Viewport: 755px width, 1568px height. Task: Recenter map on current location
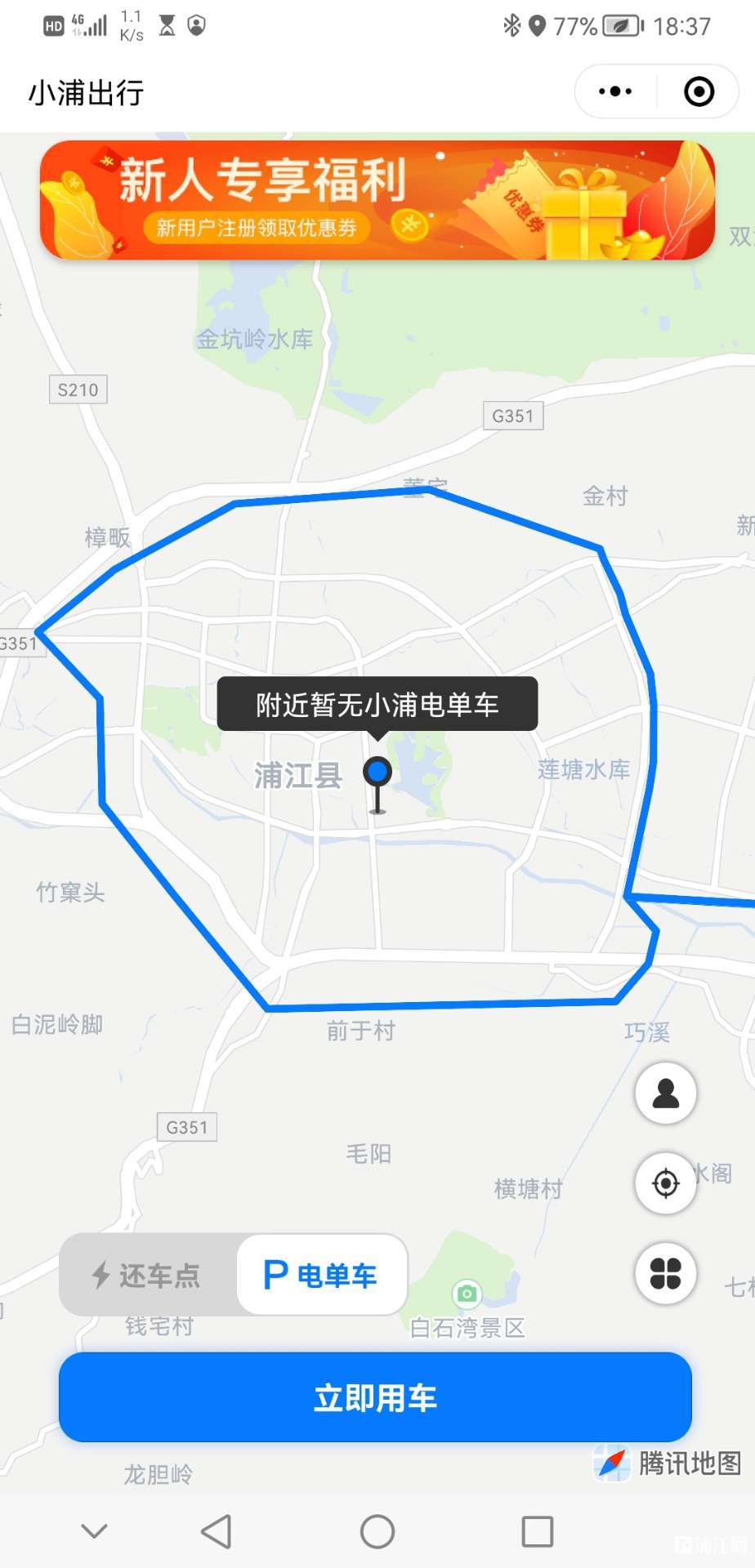(666, 1183)
